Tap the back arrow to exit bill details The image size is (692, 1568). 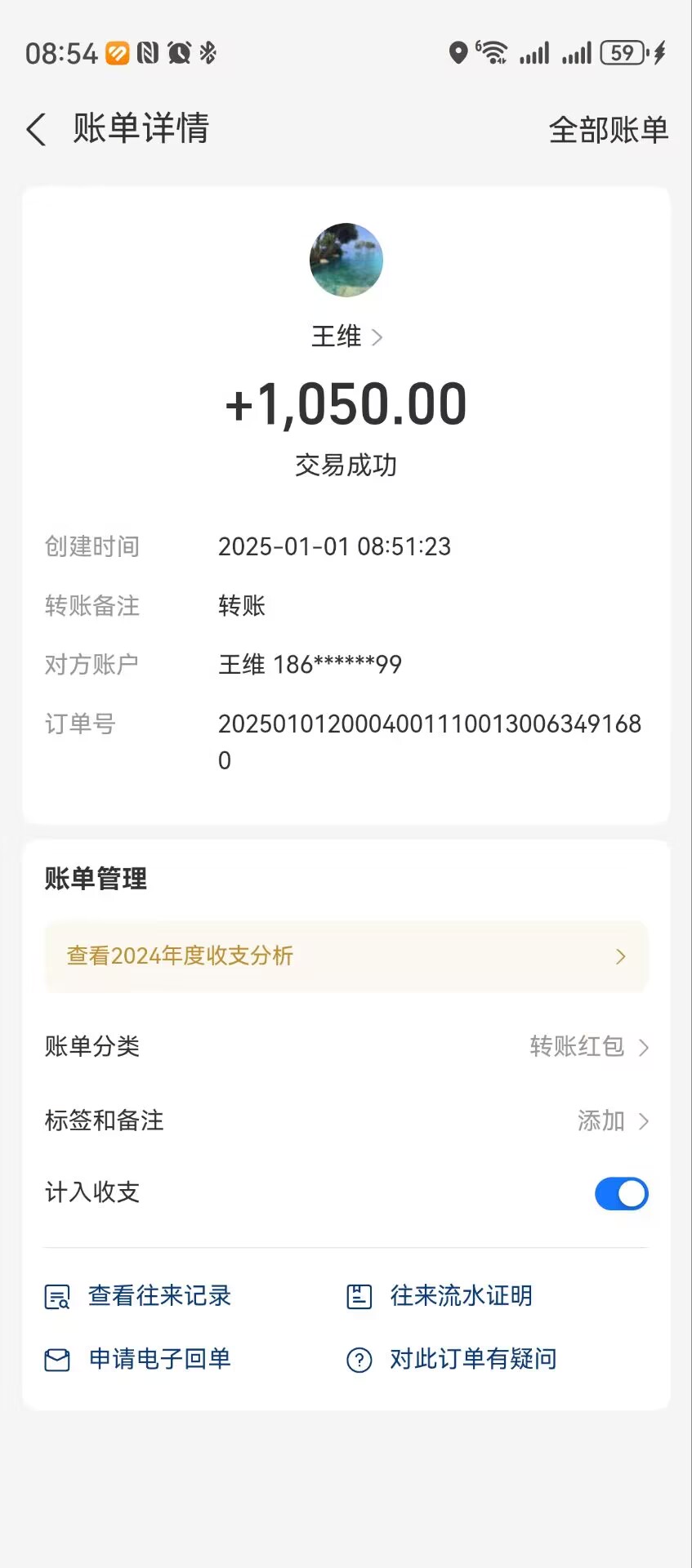click(34, 129)
